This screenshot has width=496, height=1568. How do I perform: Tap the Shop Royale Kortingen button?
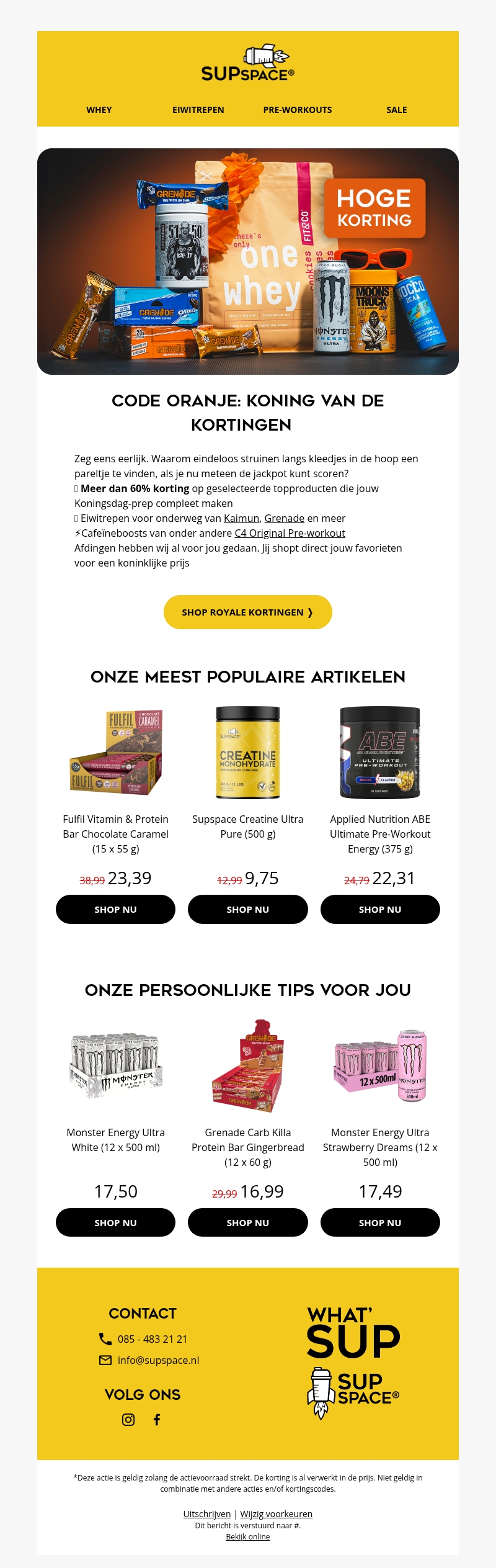[x=248, y=612]
